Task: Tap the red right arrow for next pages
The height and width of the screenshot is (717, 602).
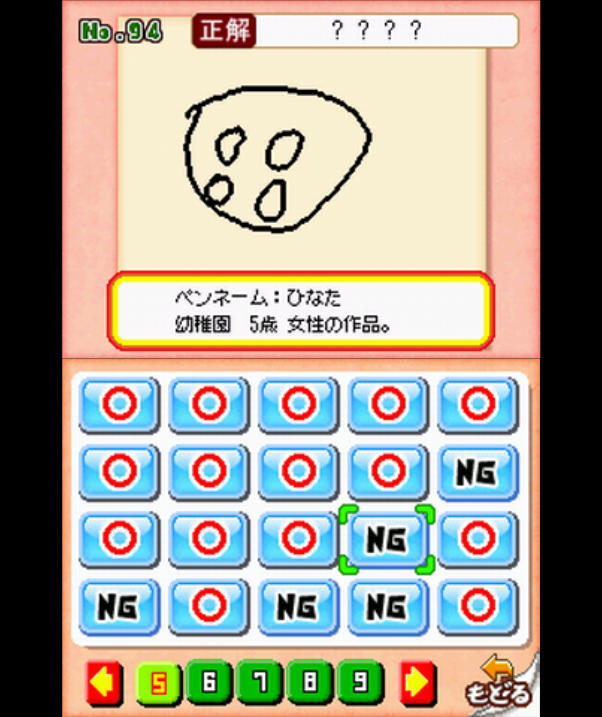Action: [x=417, y=682]
